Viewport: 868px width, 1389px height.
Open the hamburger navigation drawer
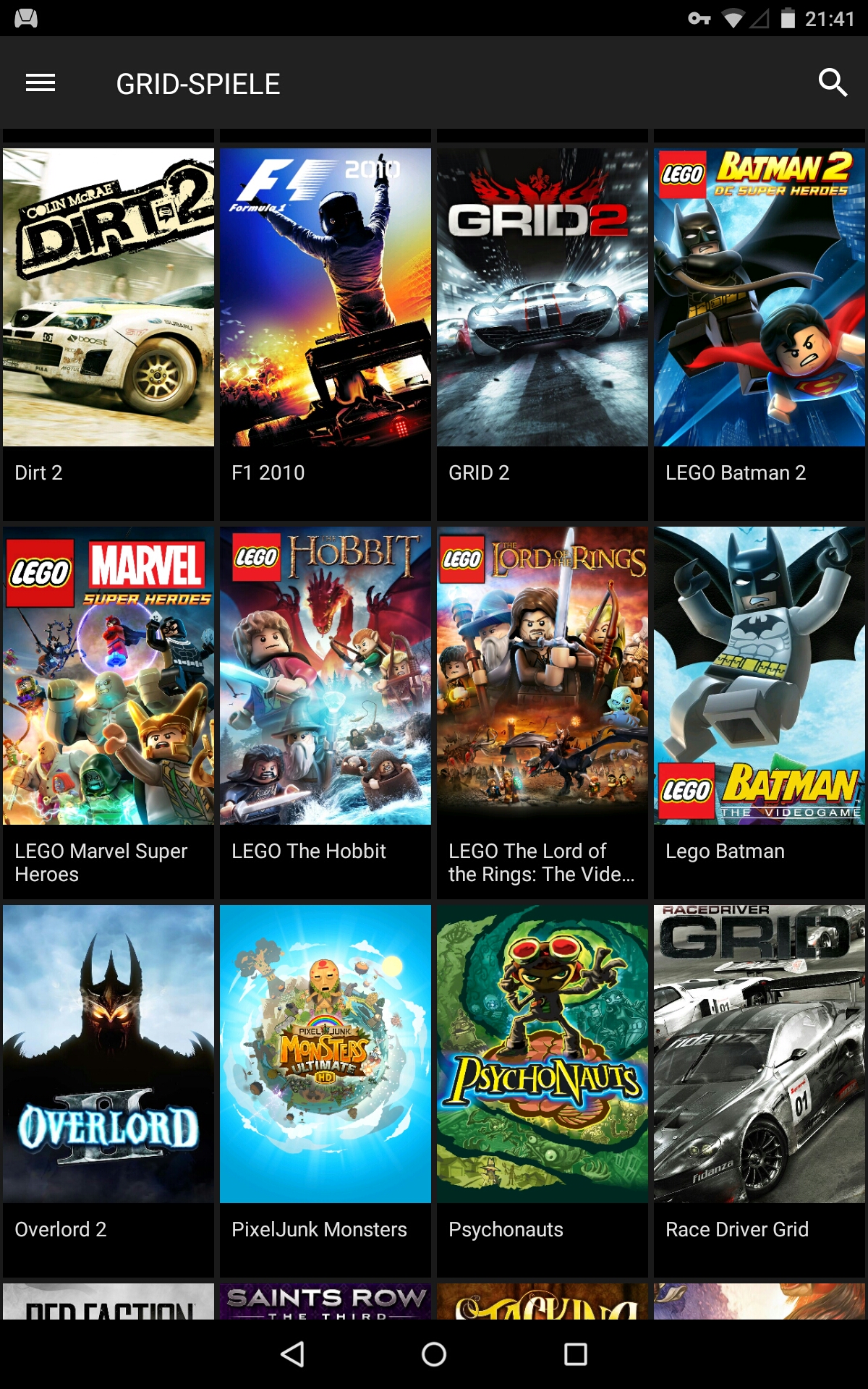[x=41, y=83]
